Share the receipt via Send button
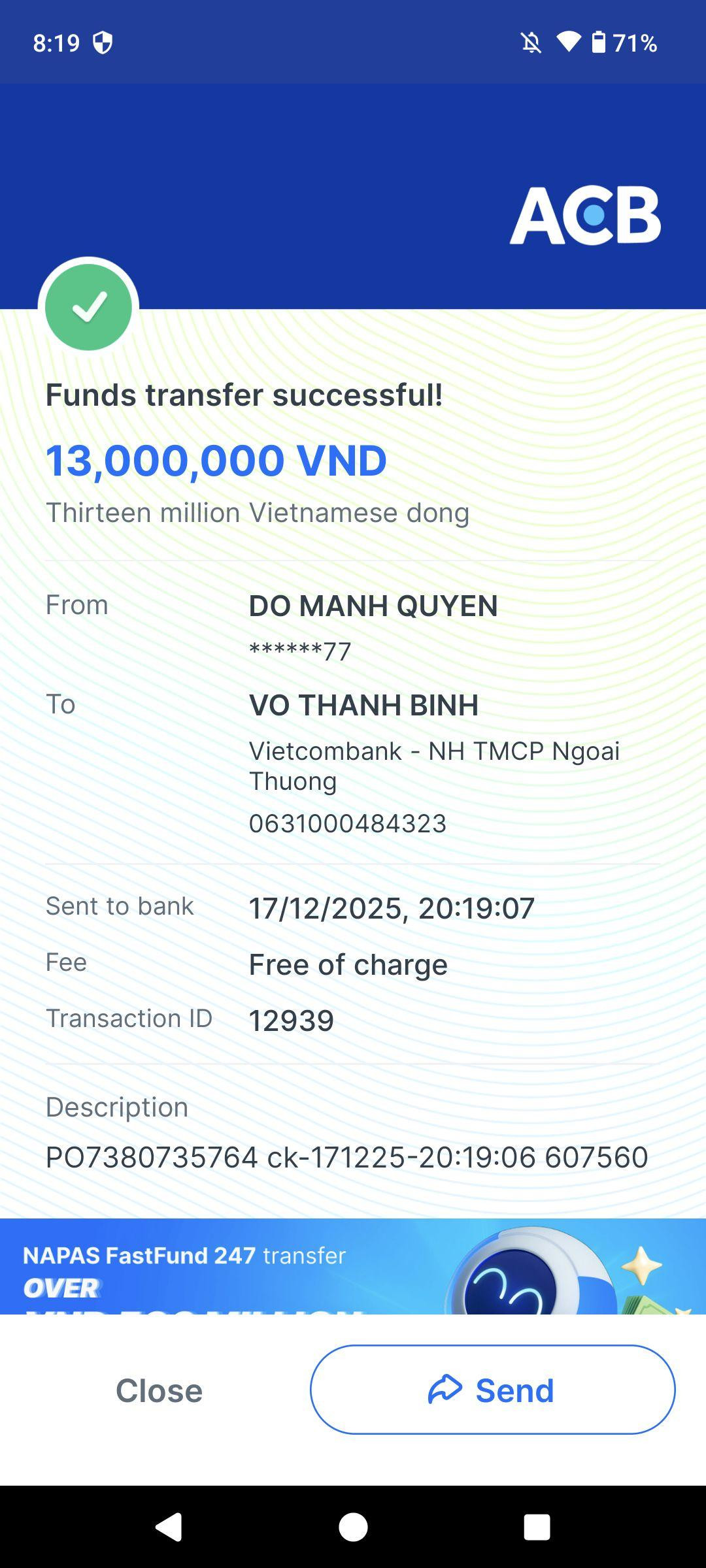This screenshot has width=706, height=1568. click(492, 1390)
